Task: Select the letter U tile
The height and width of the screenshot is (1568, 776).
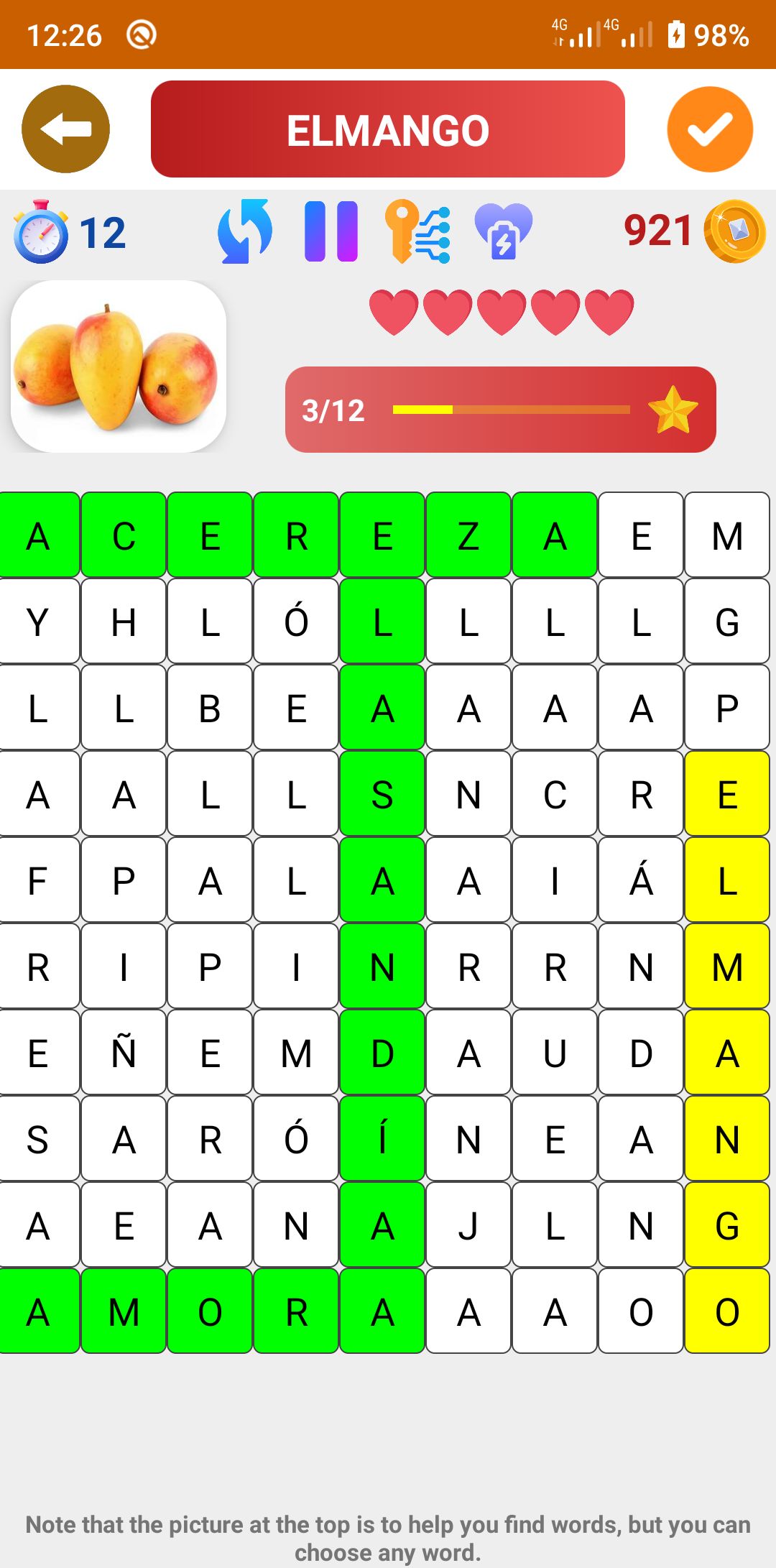Action: pyautogui.click(x=555, y=1053)
